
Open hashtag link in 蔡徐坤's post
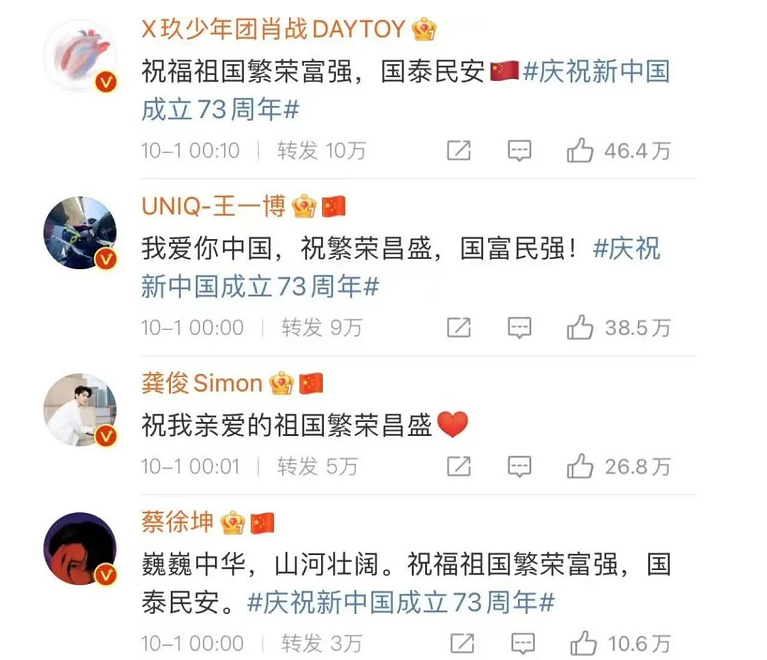400,602
